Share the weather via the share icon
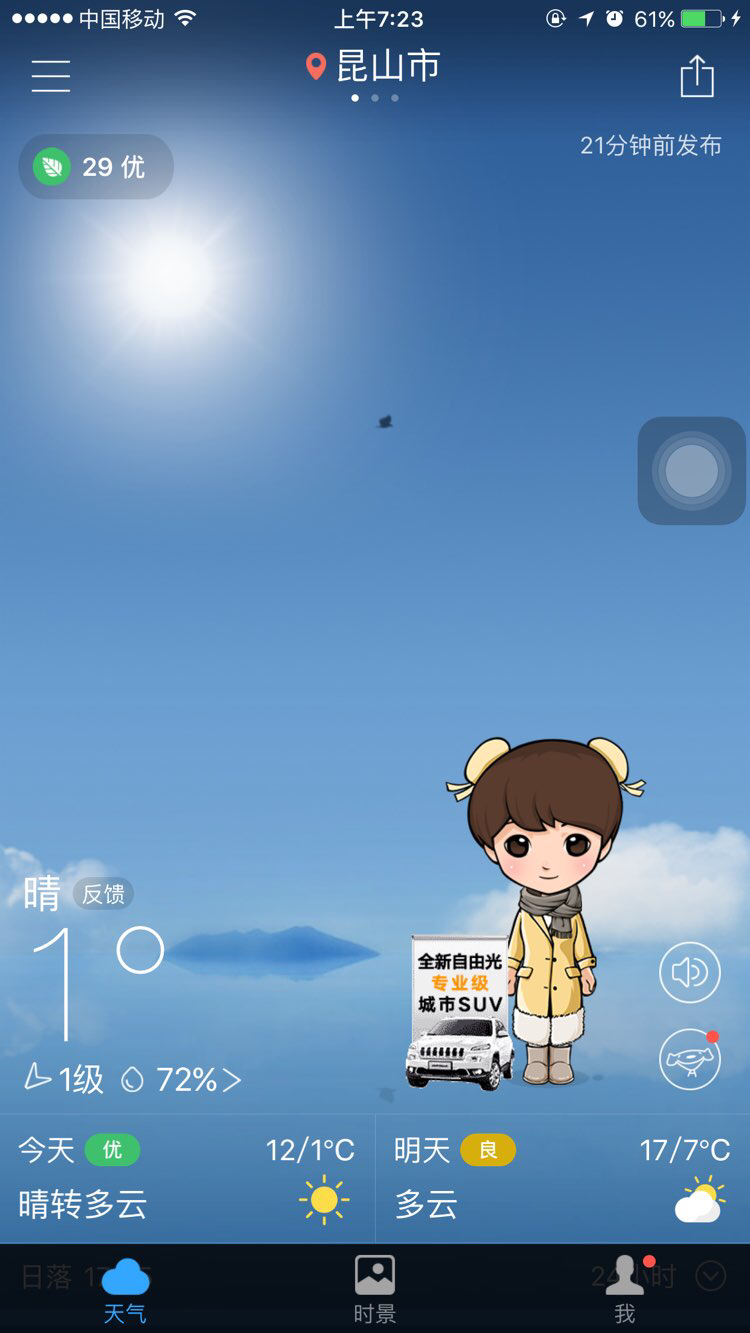750x1333 pixels. pyautogui.click(x=697, y=76)
